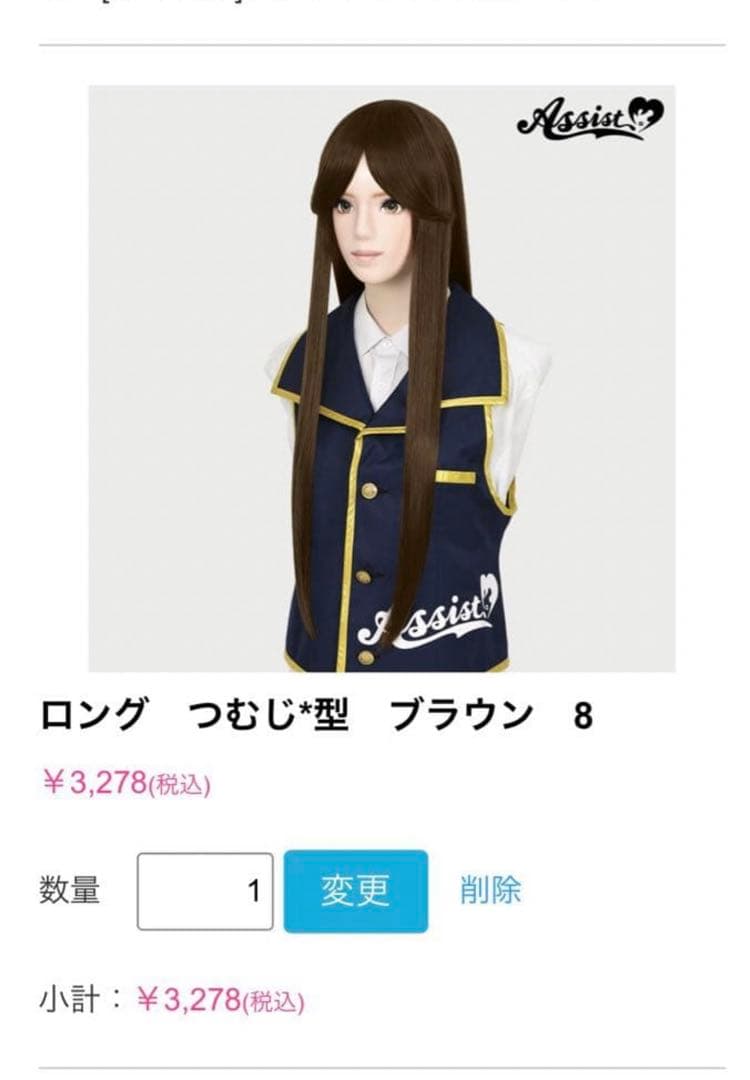Tap the quantity input field
The image size is (750, 1080).
[205, 891]
